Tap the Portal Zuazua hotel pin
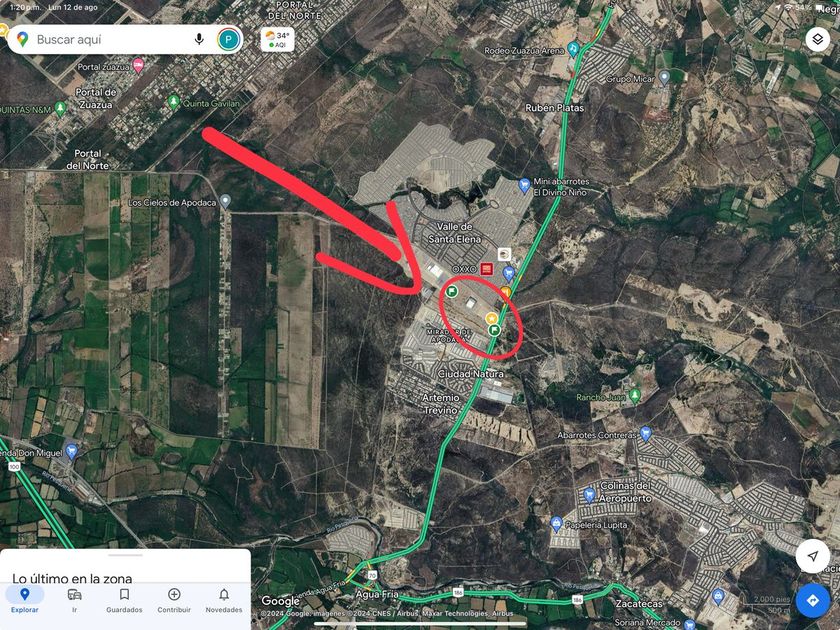840x630 pixels. click(138, 67)
